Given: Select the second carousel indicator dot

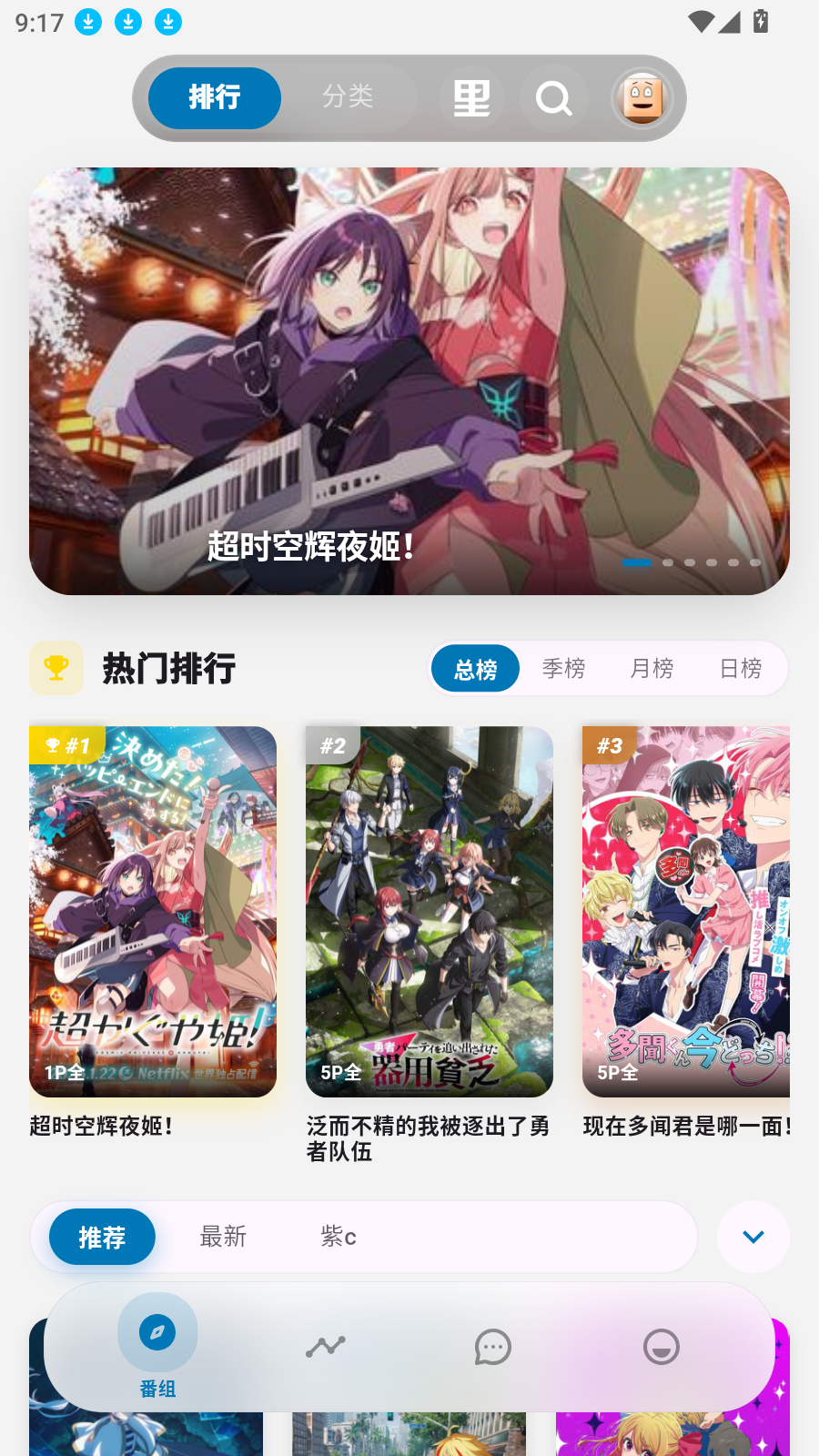Looking at the screenshot, I should (667, 562).
